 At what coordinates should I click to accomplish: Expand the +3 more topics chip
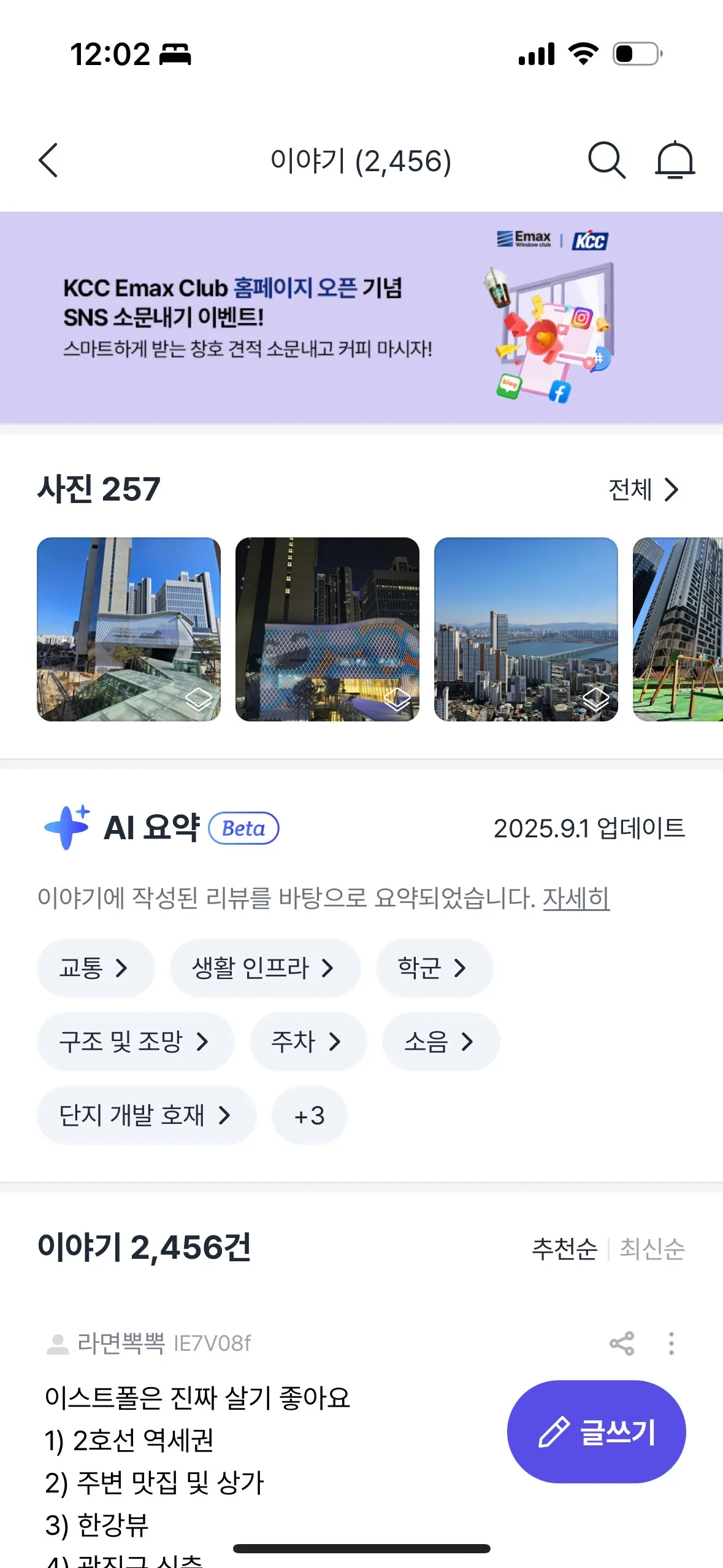(309, 1115)
